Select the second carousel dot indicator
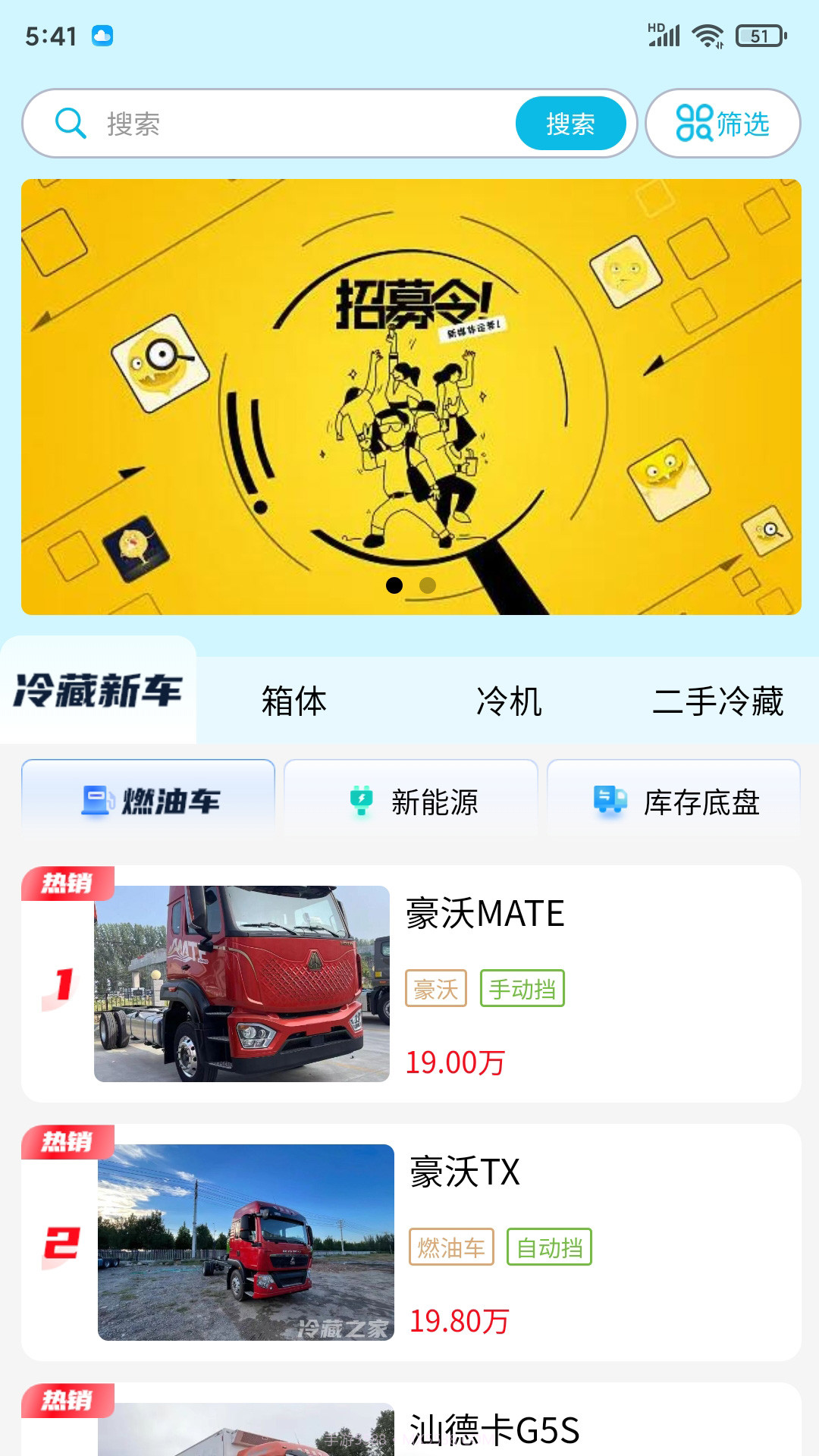819x1456 pixels. coord(427,585)
